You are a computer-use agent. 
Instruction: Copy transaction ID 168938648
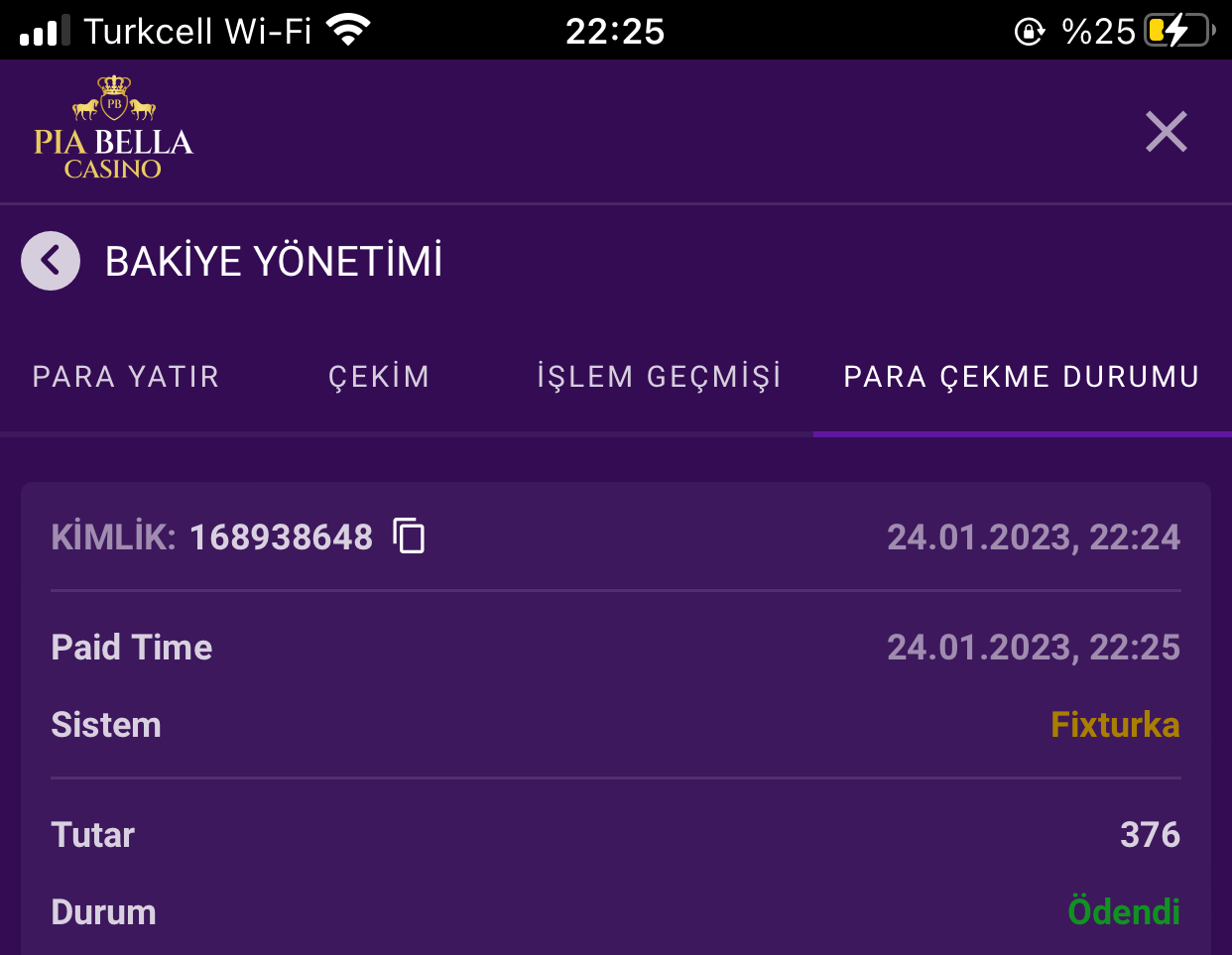[x=409, y=537]
